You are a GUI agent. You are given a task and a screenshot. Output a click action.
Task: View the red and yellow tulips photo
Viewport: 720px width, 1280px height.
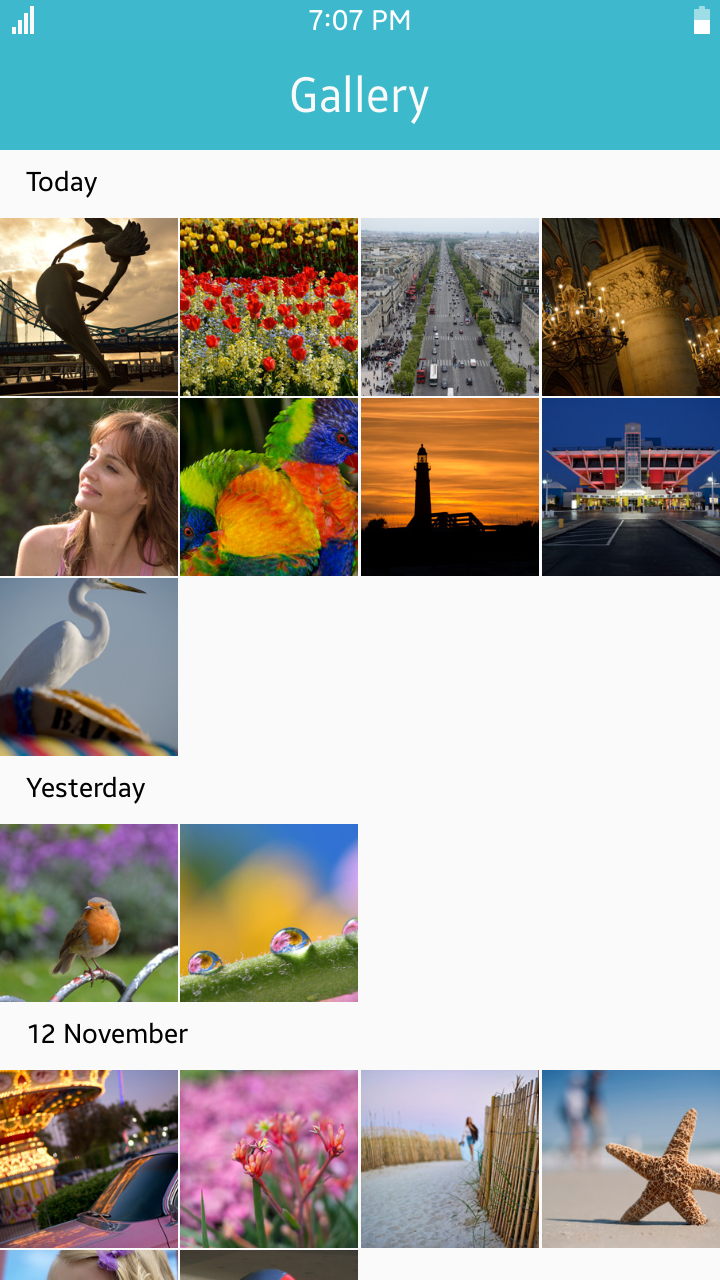point(269,306)
